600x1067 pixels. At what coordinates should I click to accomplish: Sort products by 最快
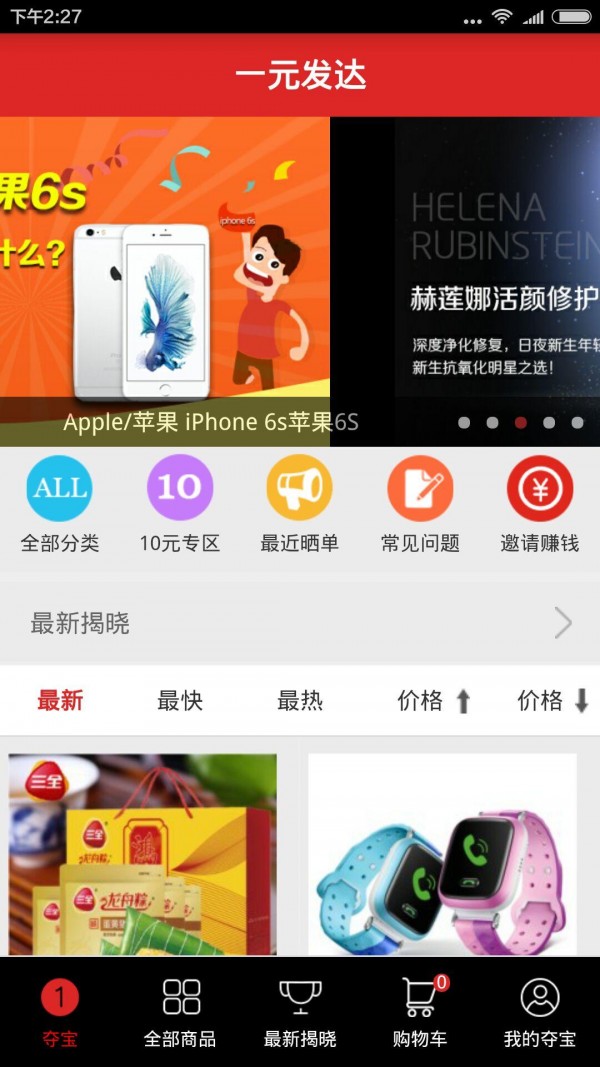(180, 701)
